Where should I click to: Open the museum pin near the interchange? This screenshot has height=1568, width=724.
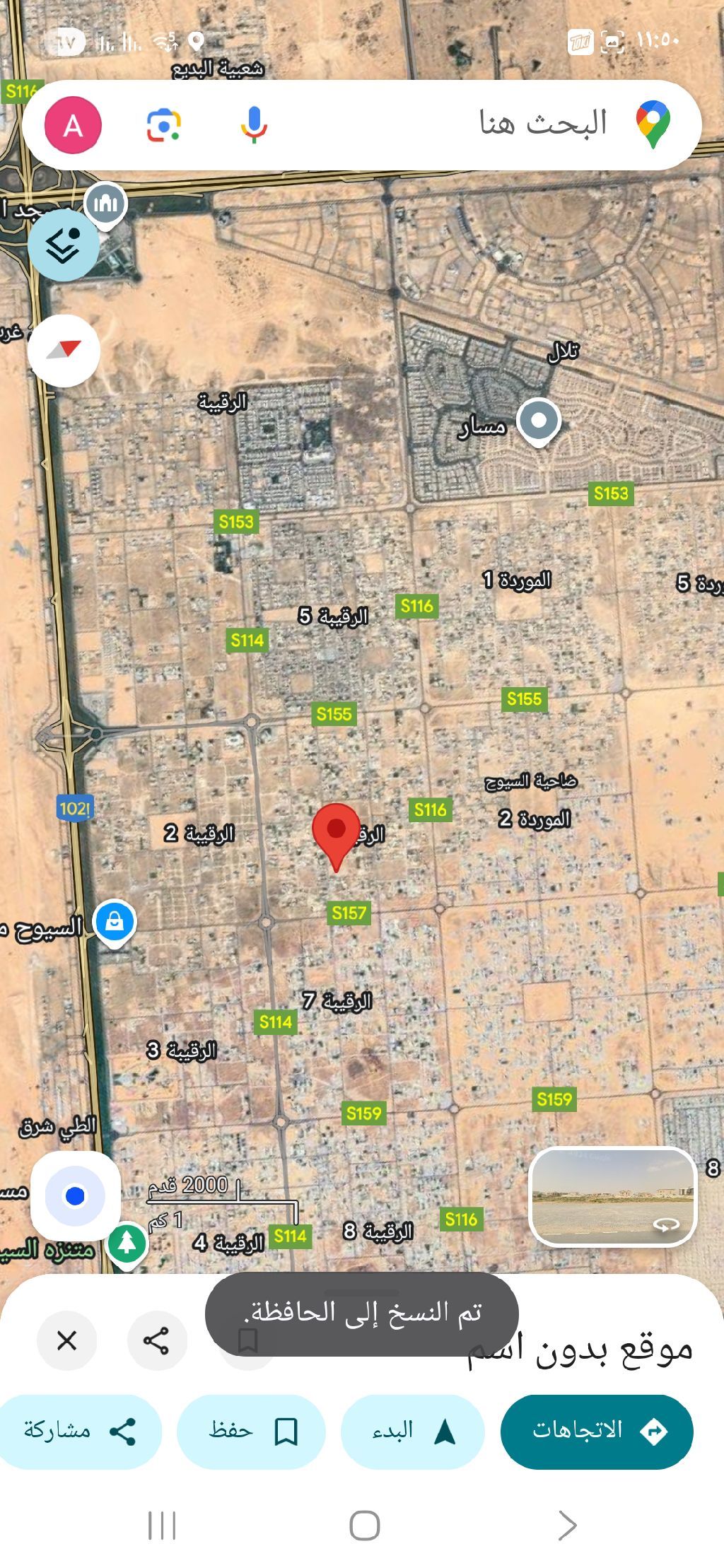click(106, 204)
